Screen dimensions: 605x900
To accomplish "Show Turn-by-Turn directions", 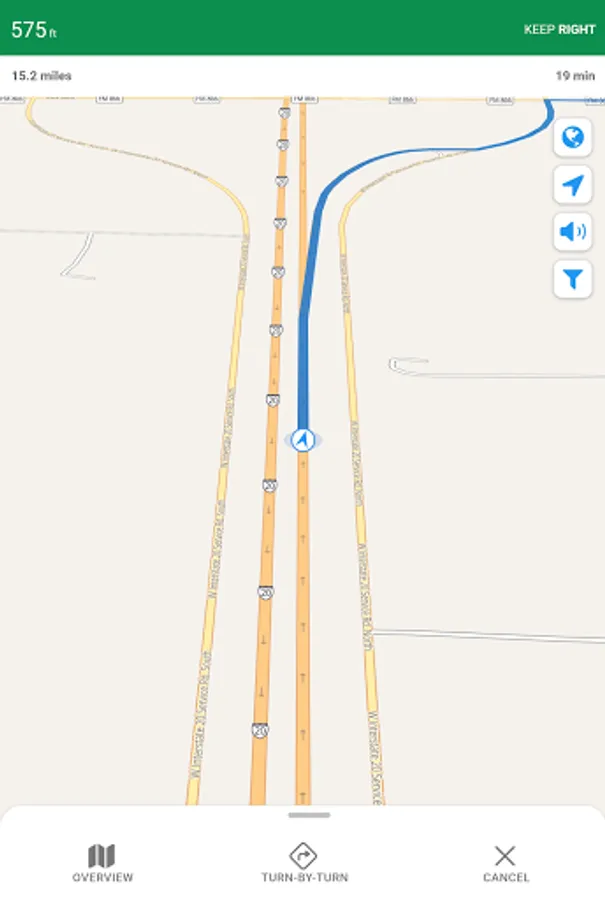I will click(x=304, y=863).
